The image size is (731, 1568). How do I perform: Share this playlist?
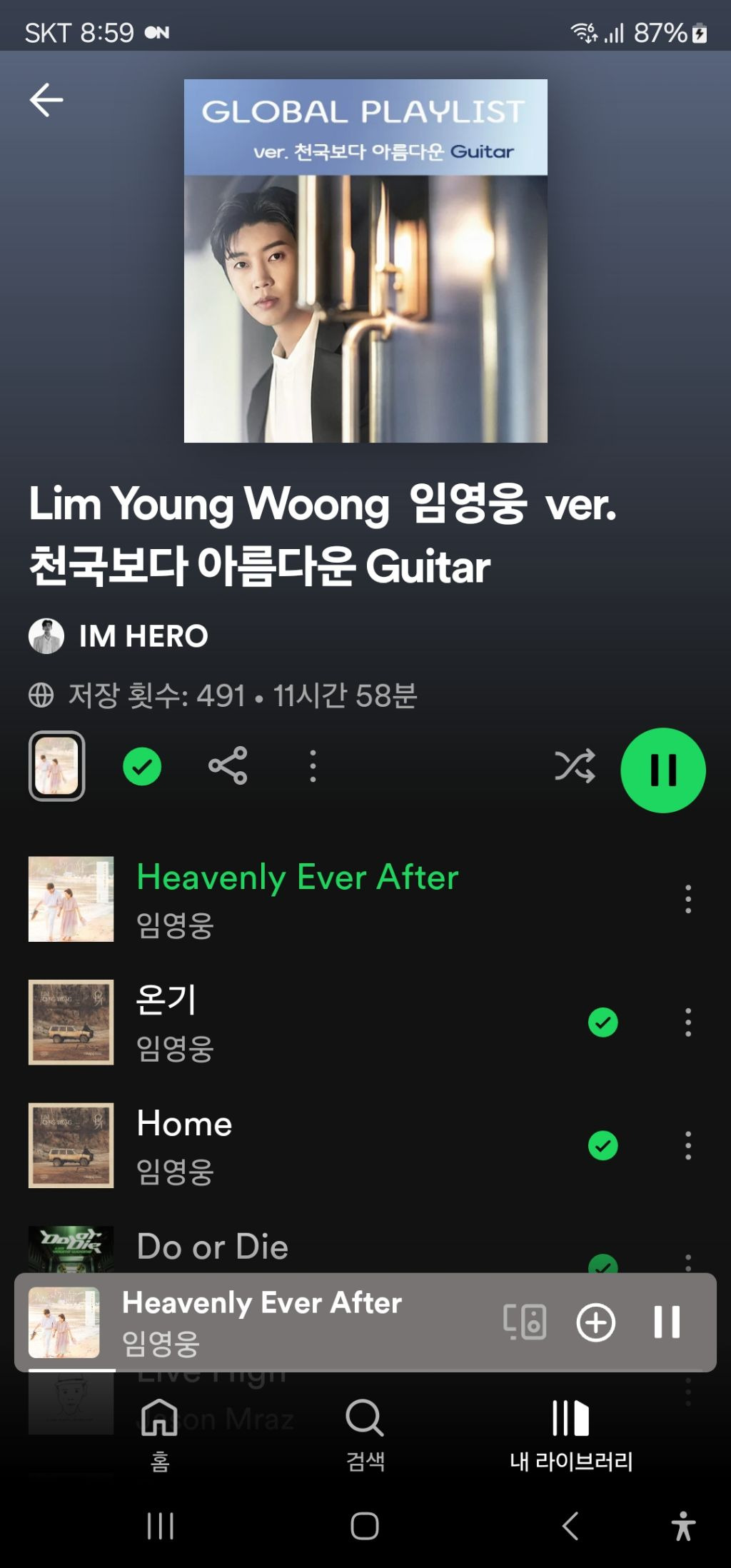pyautogui.click(x=228, y=766)
